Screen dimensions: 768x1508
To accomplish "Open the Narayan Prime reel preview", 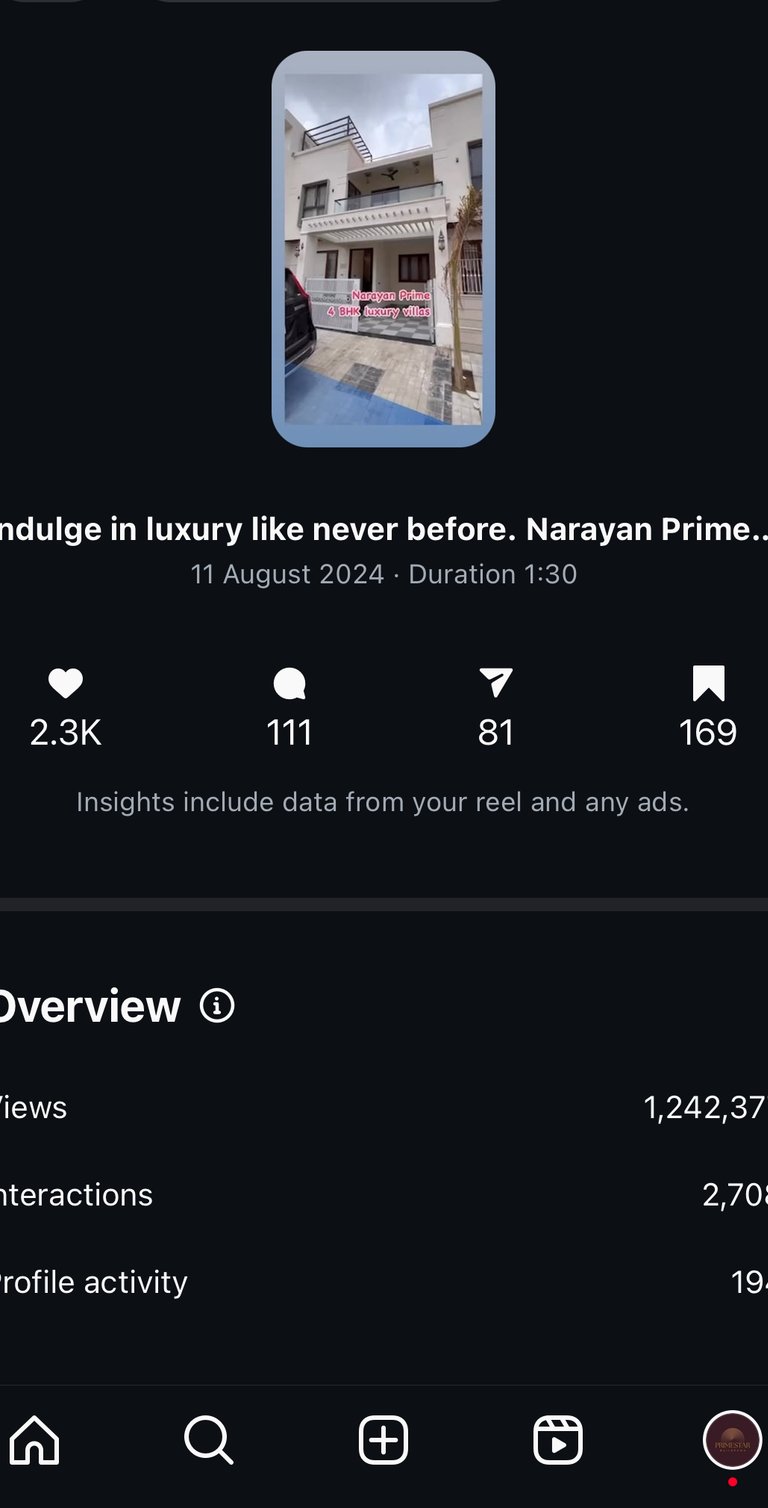I will click(x=383, y=248).
